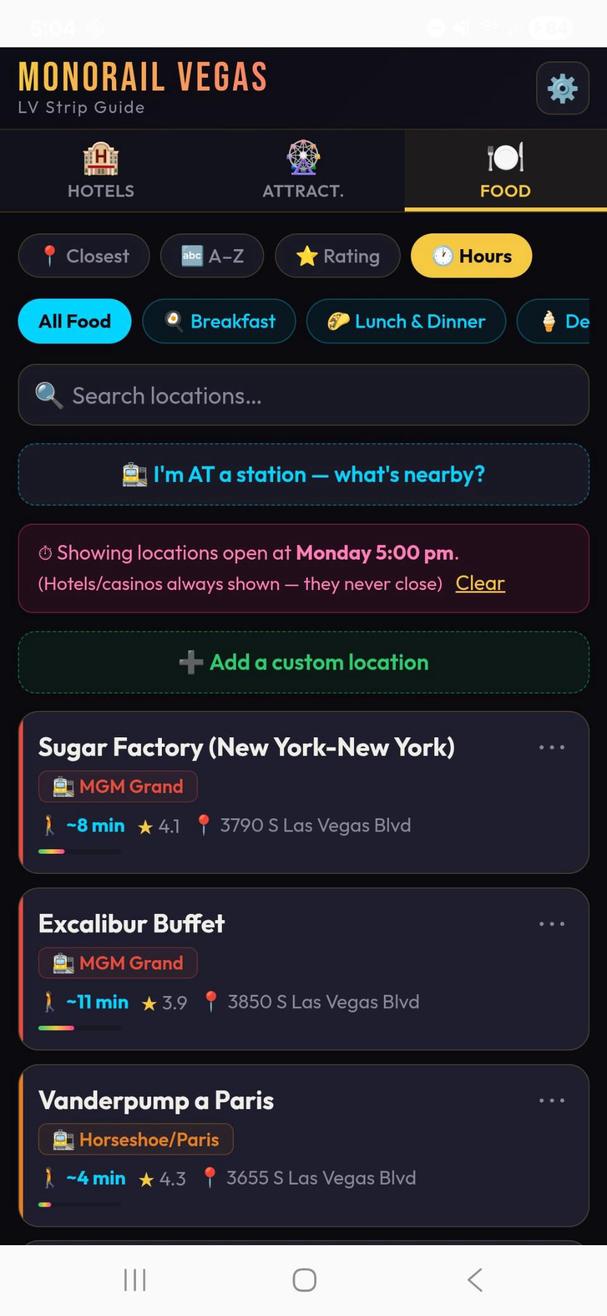
Task: Clear the open-hours filter
Action: pos(480,583)
